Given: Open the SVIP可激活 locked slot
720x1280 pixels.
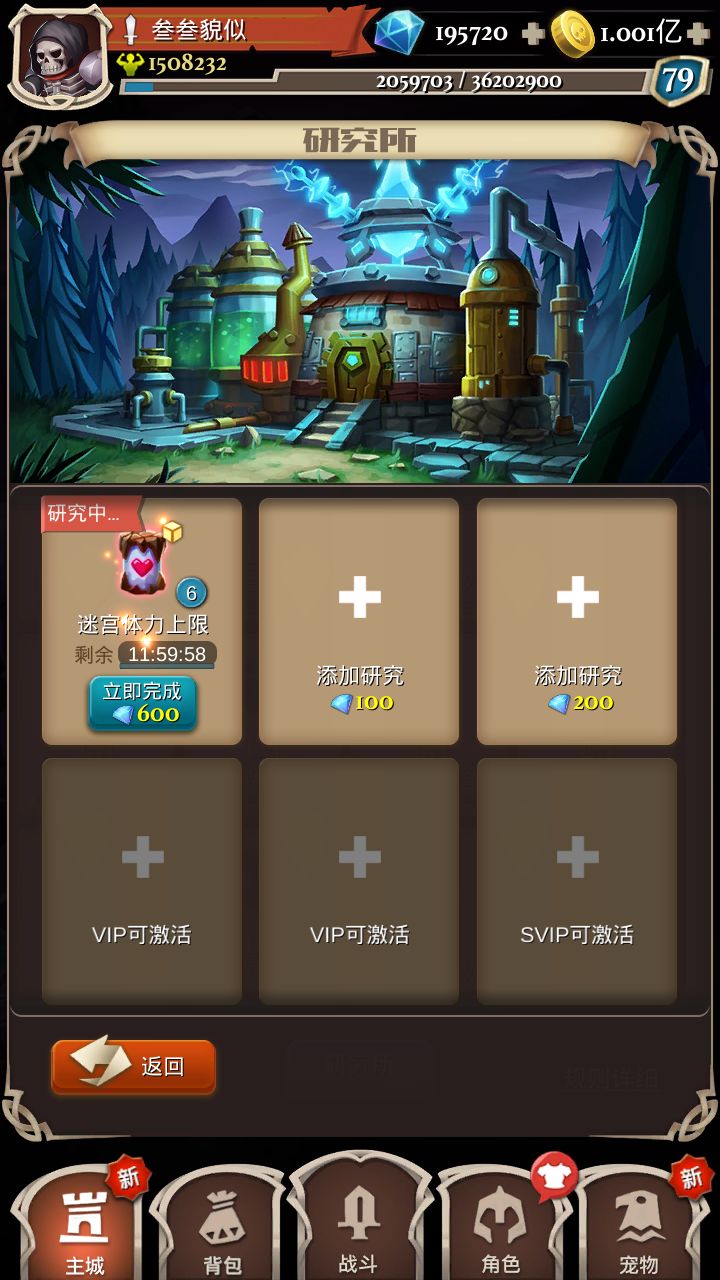Looking at the screenshot, I should [577, 870].
